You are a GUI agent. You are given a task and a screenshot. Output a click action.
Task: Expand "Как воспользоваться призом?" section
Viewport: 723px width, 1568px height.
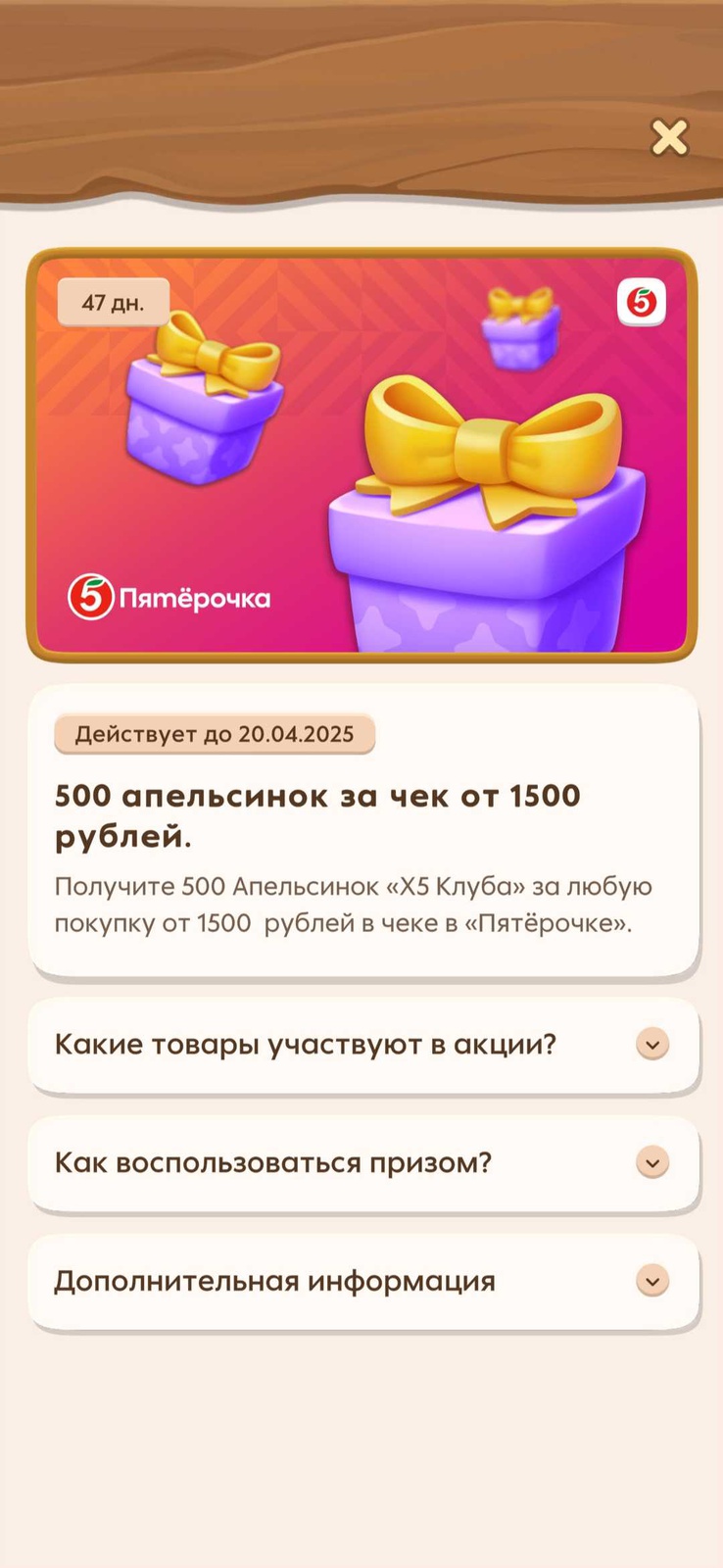point(652,1162)
